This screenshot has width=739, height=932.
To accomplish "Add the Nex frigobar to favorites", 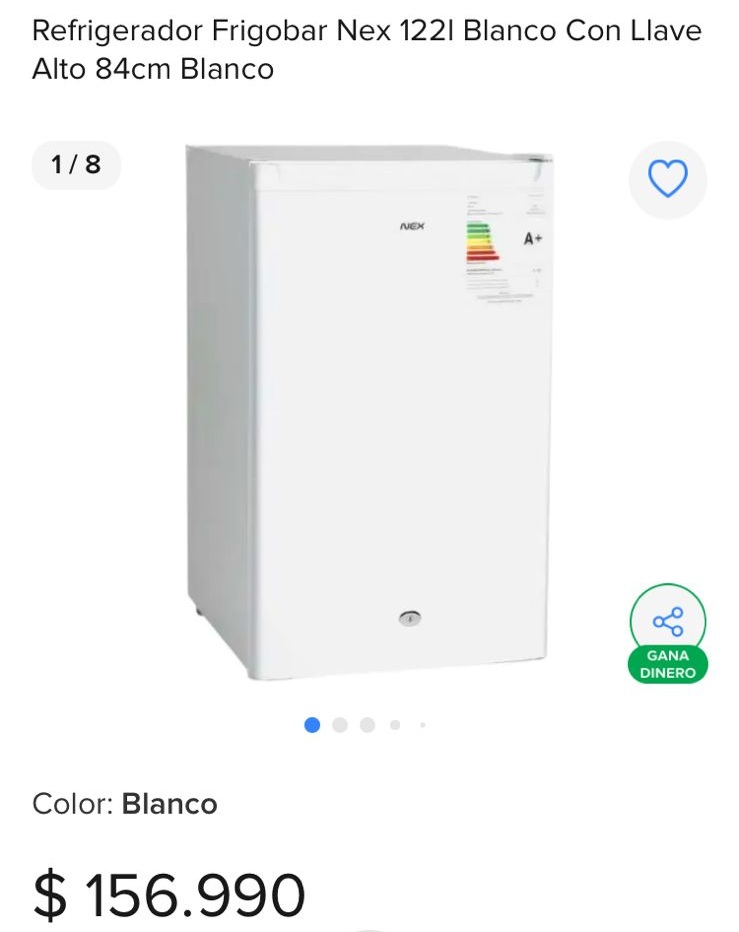I will point(667,180).
